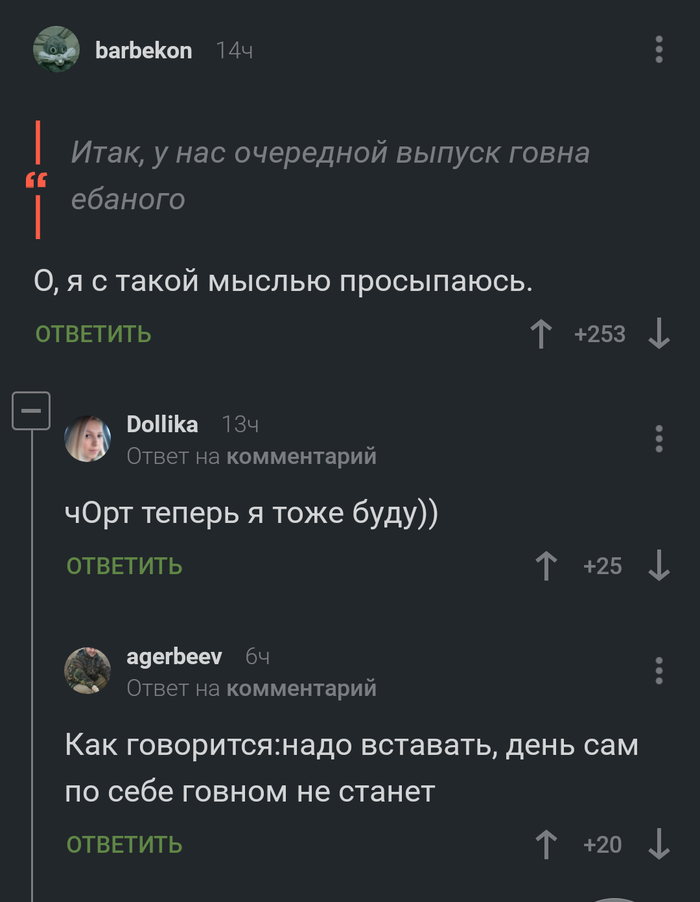Reply to barbekon's comment
This screenshot has width=700, height=902.
pyautogui.click(x=93, y=334)
